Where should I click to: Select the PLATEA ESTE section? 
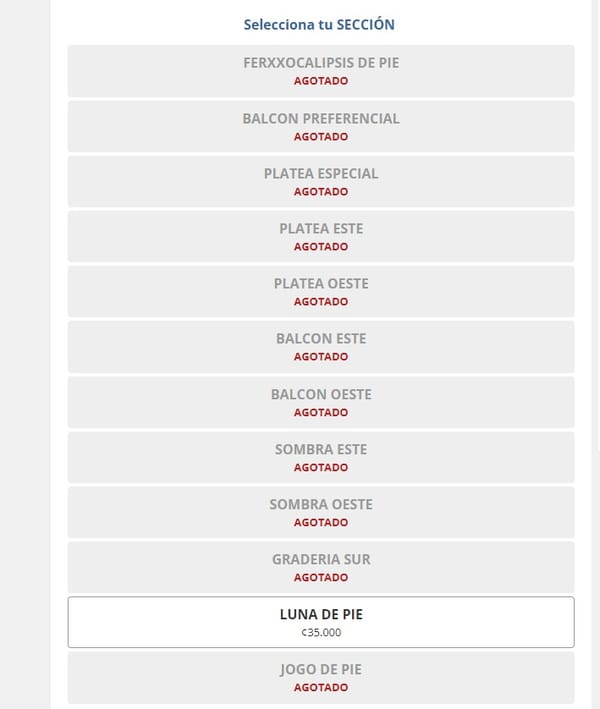pos(321,236)
